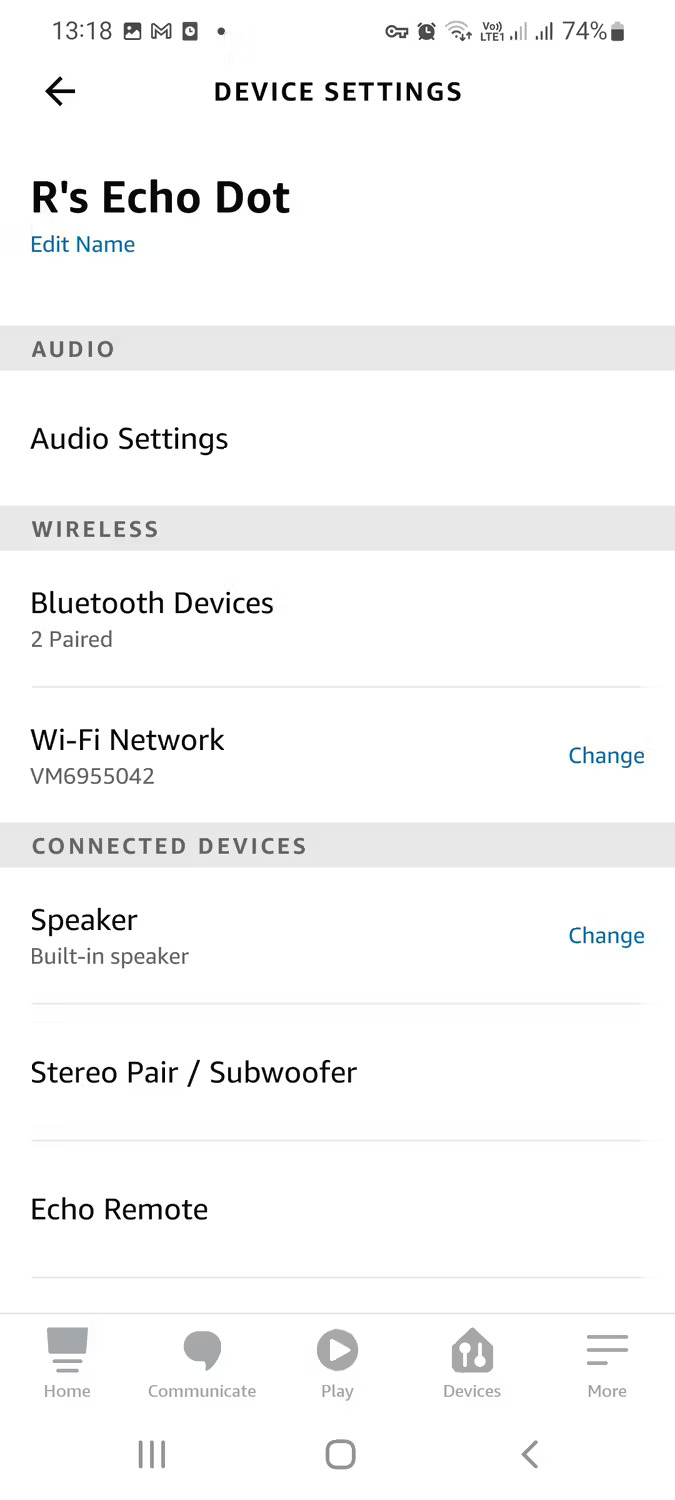Open recent apps from navigation bar

(x=151, y=1454)
